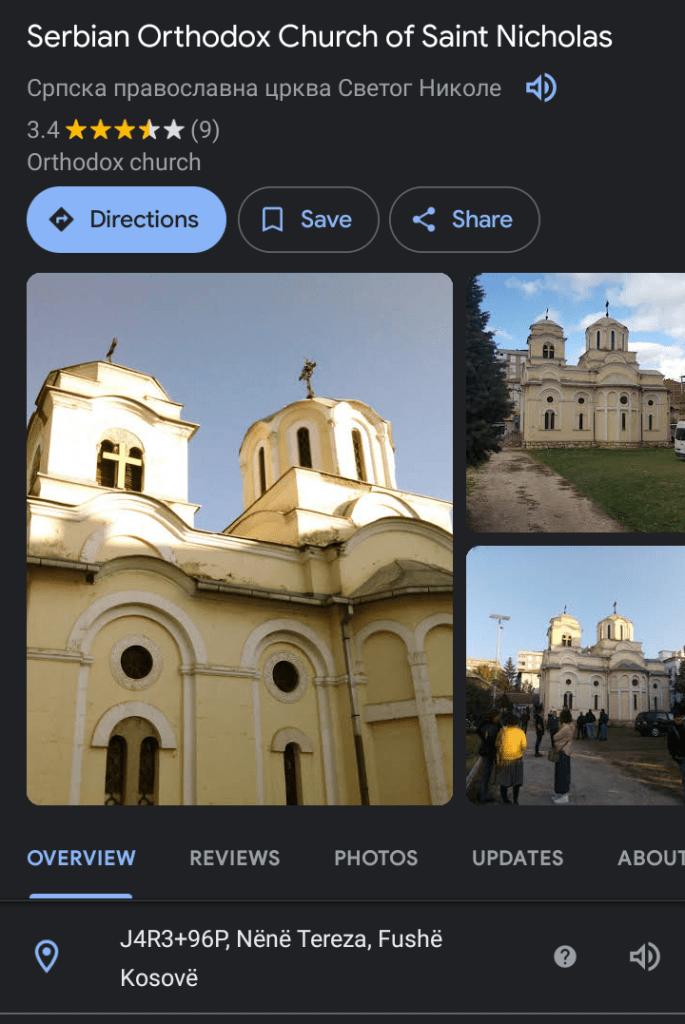Switch to the Reviews tab
This screenshot has height=1024, width=685.
tap(235, 858)
